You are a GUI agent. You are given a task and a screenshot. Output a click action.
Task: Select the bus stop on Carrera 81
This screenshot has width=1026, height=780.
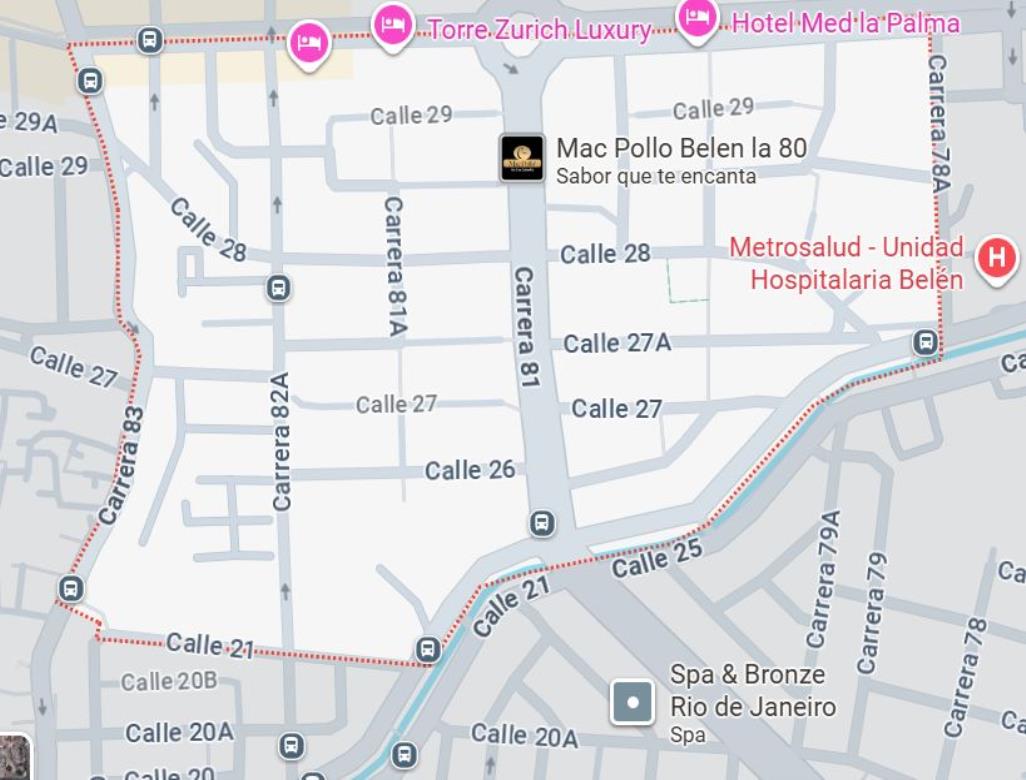click(542, 522)
